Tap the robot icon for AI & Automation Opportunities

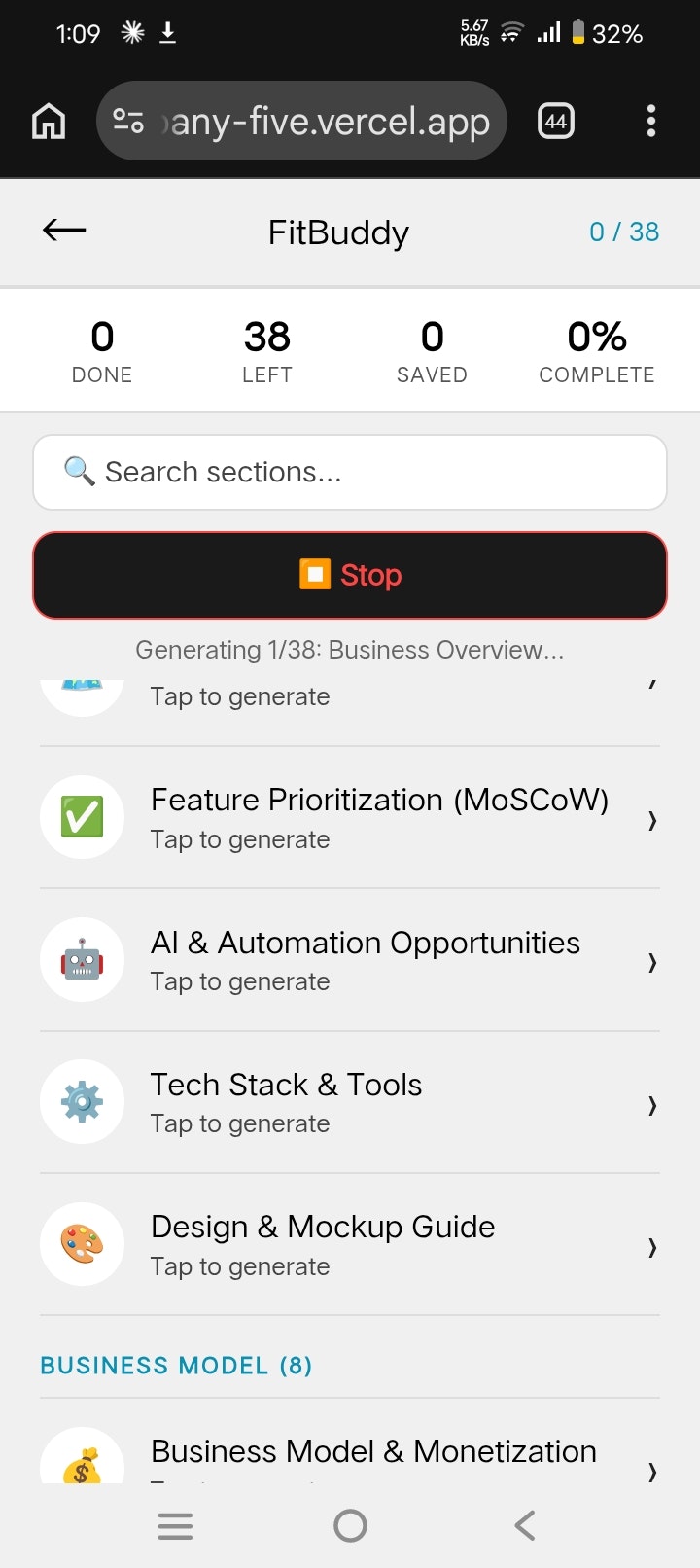click(82, 959)
